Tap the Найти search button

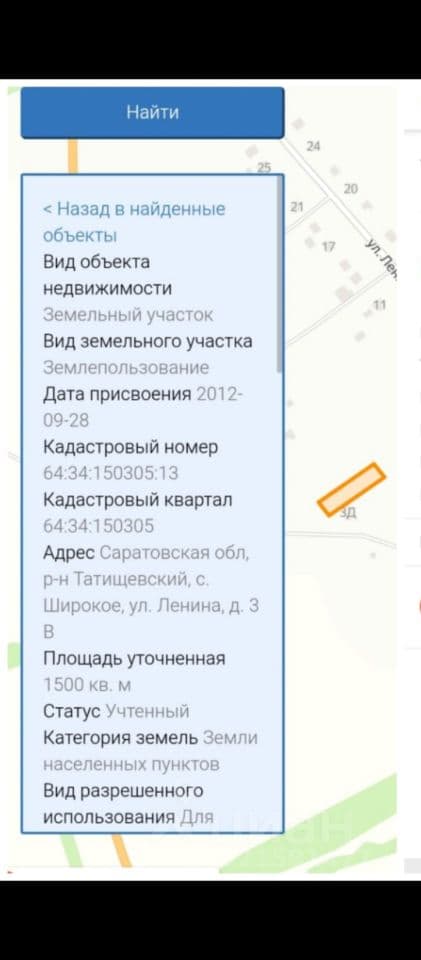[x=152, y=113]
